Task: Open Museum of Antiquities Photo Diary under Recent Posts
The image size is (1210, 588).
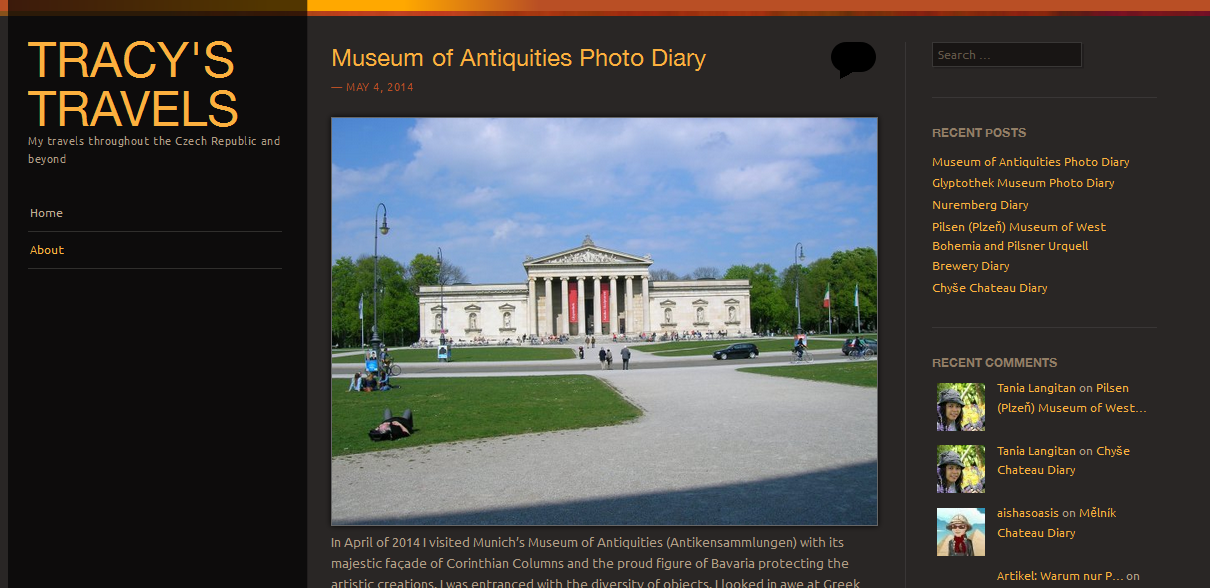Action: (x=1030, y=162)
